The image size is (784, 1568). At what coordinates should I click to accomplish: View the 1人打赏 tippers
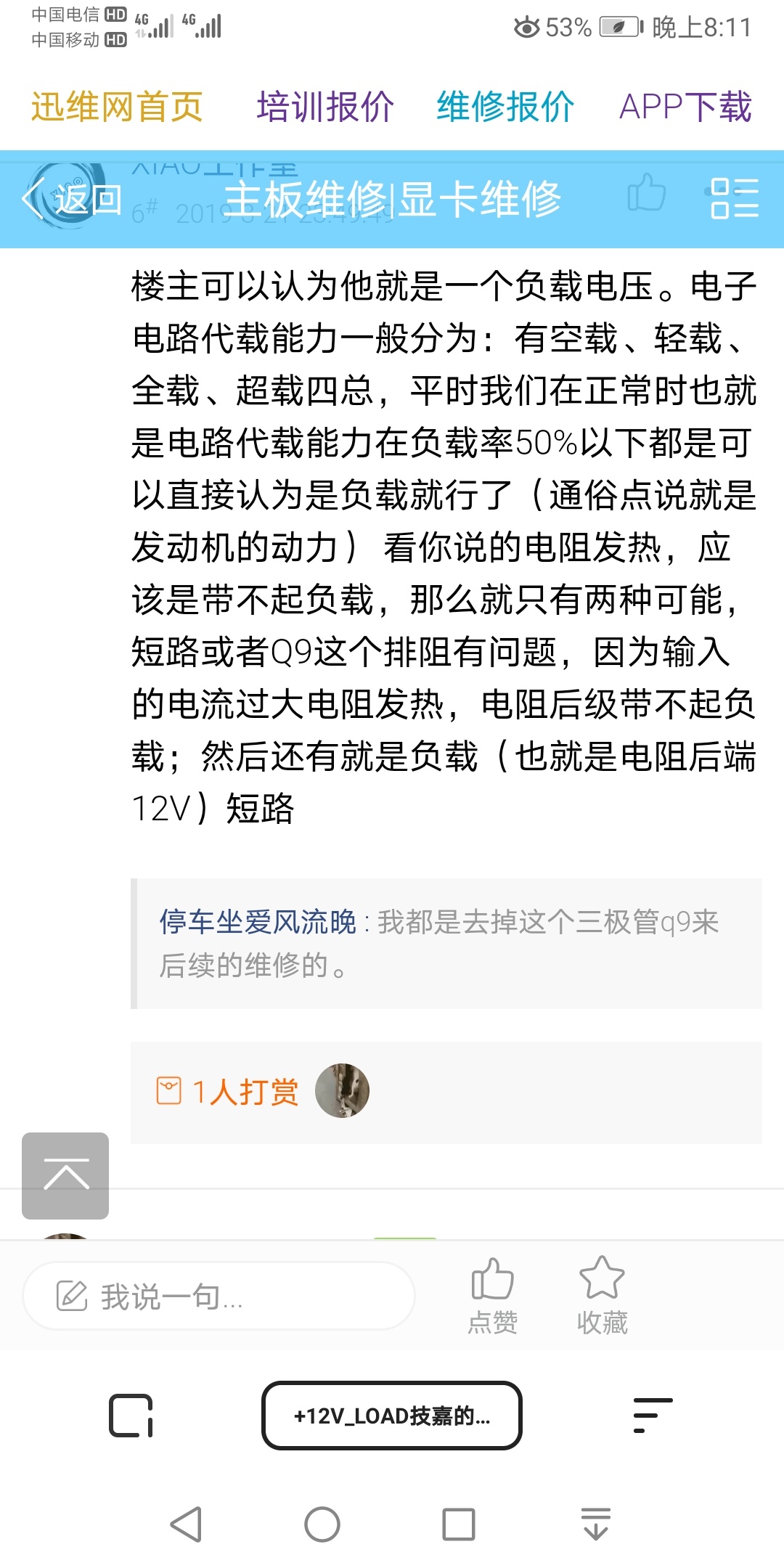coord(227,1091)
